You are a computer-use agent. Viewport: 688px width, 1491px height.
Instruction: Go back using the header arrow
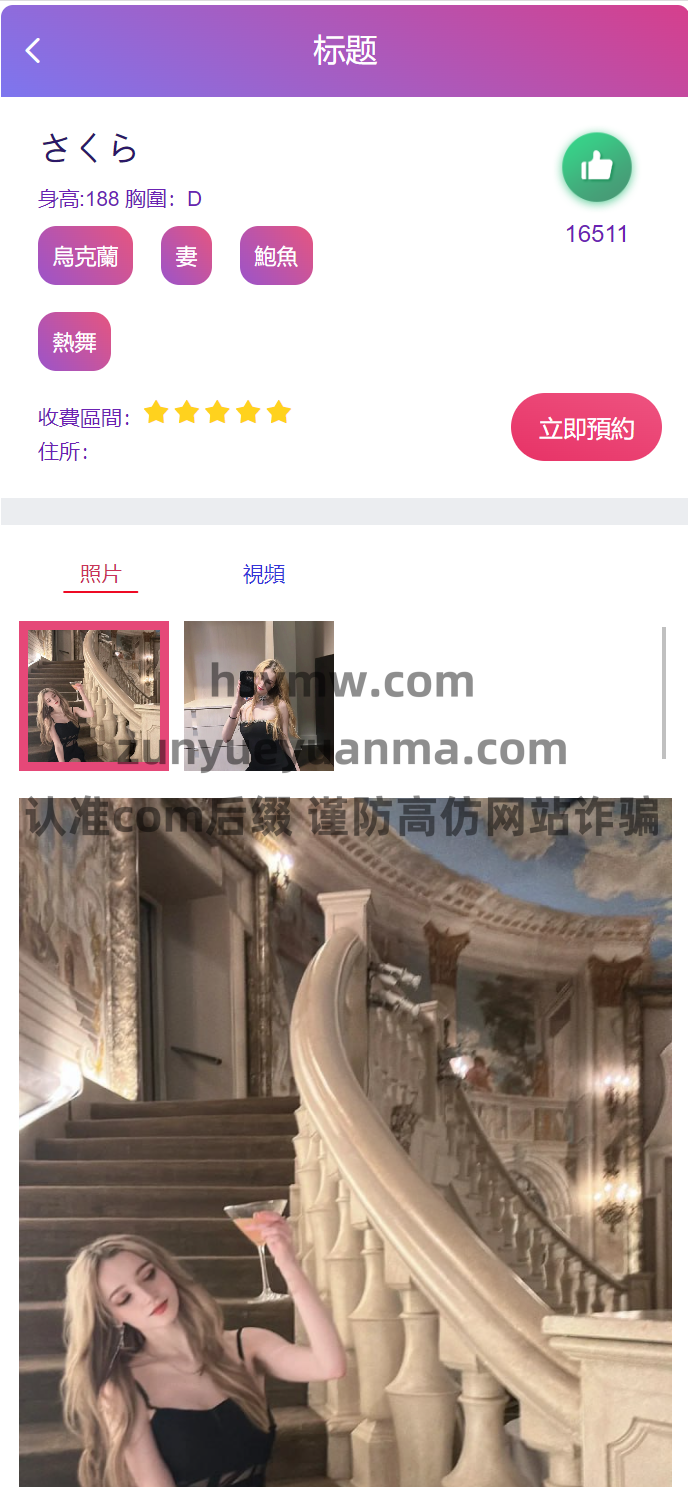click(33, 51)
